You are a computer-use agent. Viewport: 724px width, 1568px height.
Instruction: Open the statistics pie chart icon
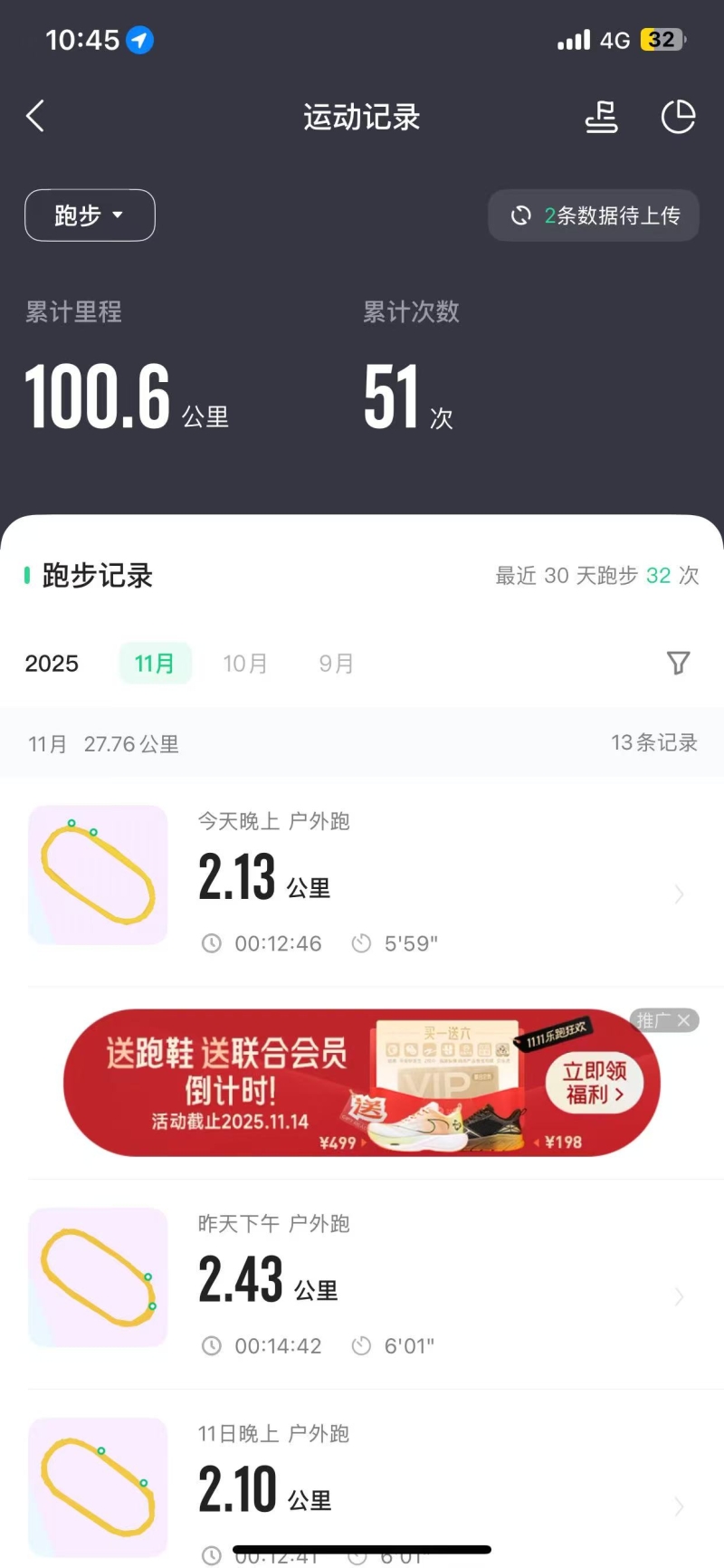(x=678, y=117)
